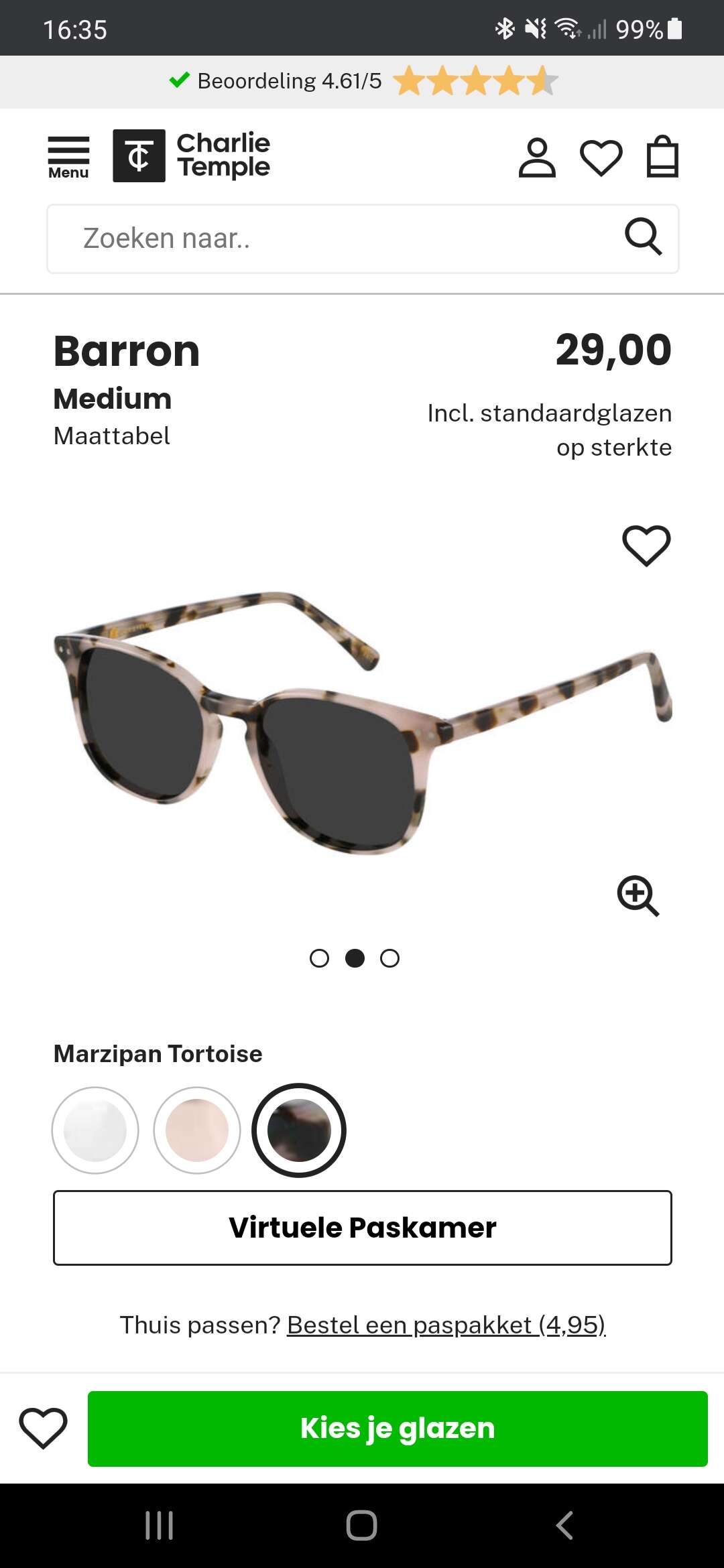
Task: Show the third product photo dot
Action: pyautogui.click(x=389, y=958)
